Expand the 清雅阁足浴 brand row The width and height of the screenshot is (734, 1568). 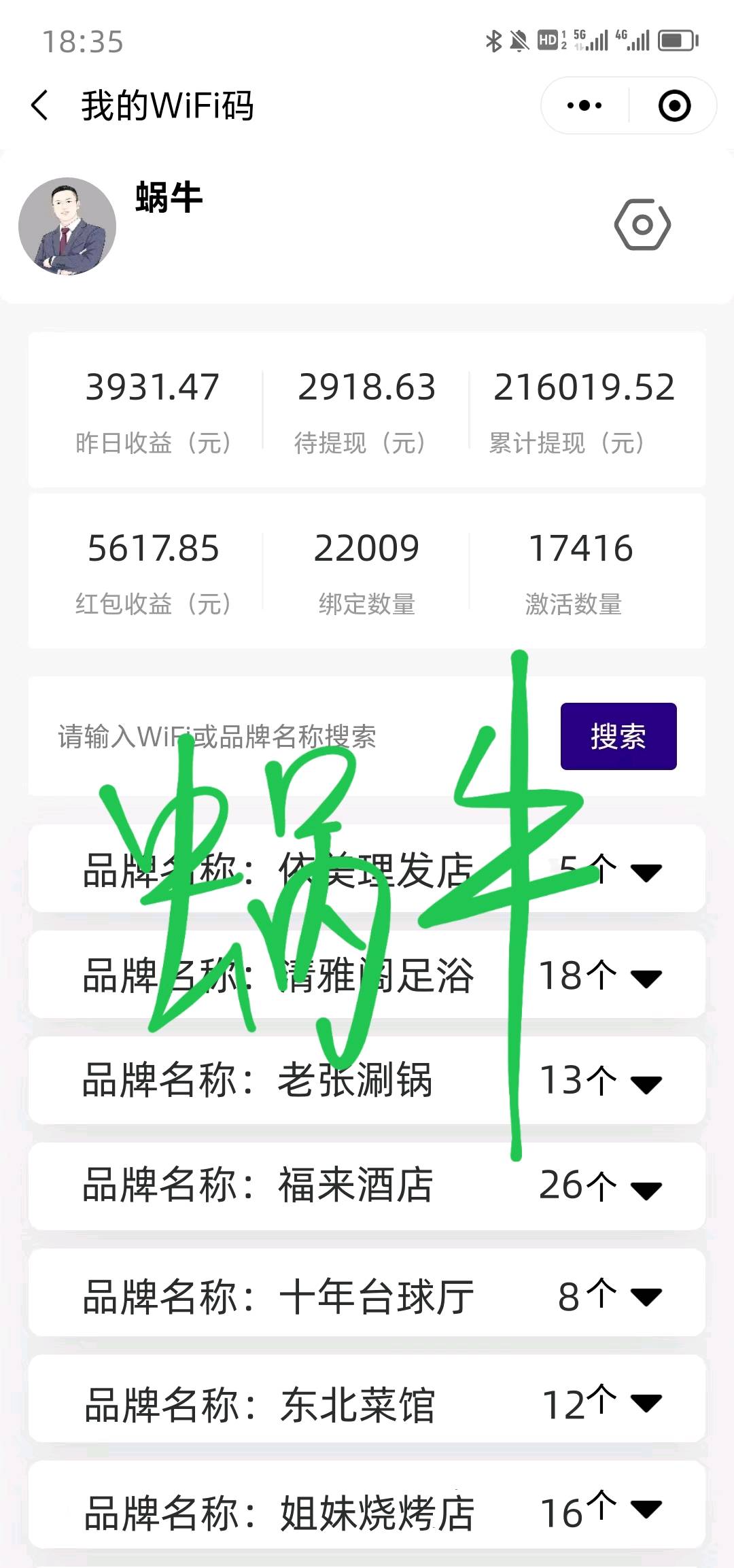pos(367,975)
